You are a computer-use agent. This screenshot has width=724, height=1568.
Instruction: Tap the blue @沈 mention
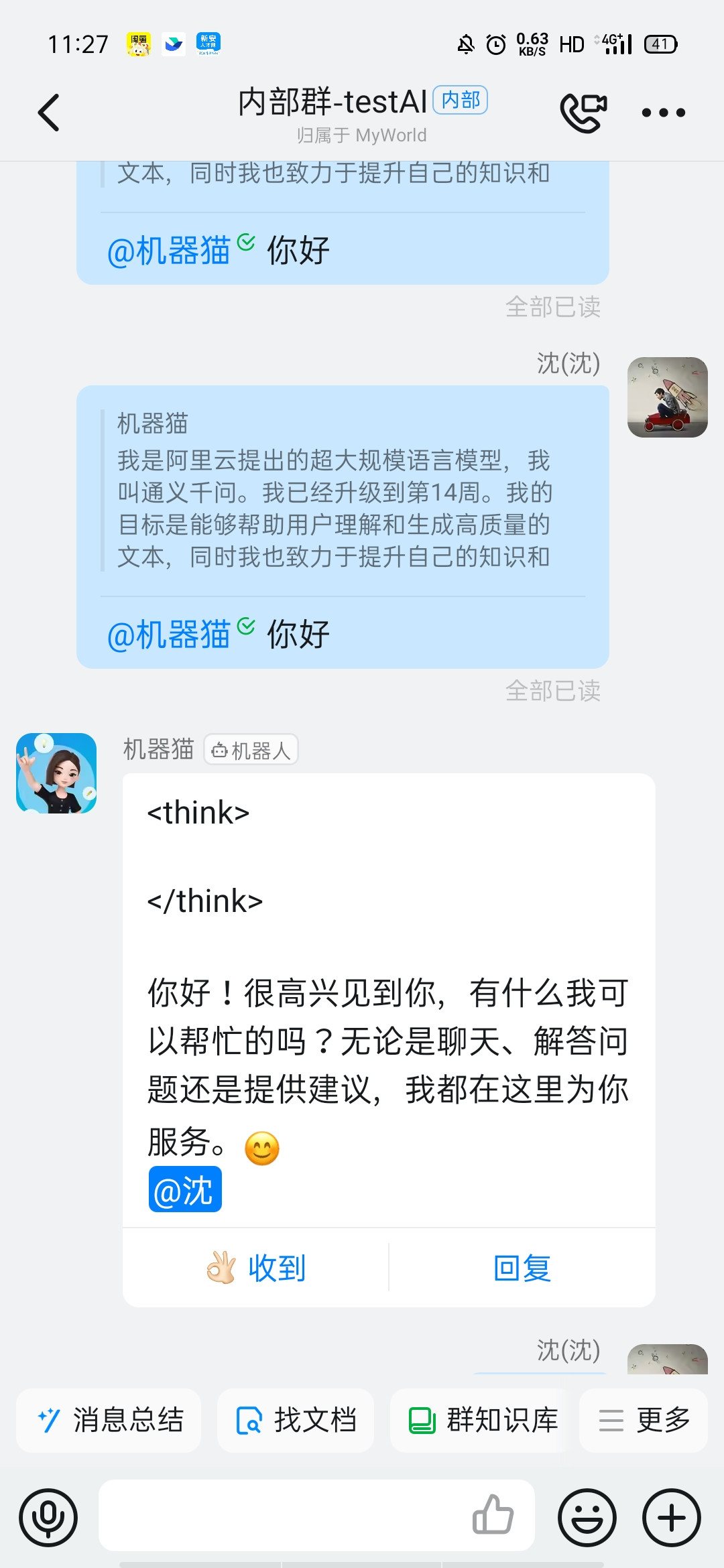pyautogui.click(x=184, y=1190)
